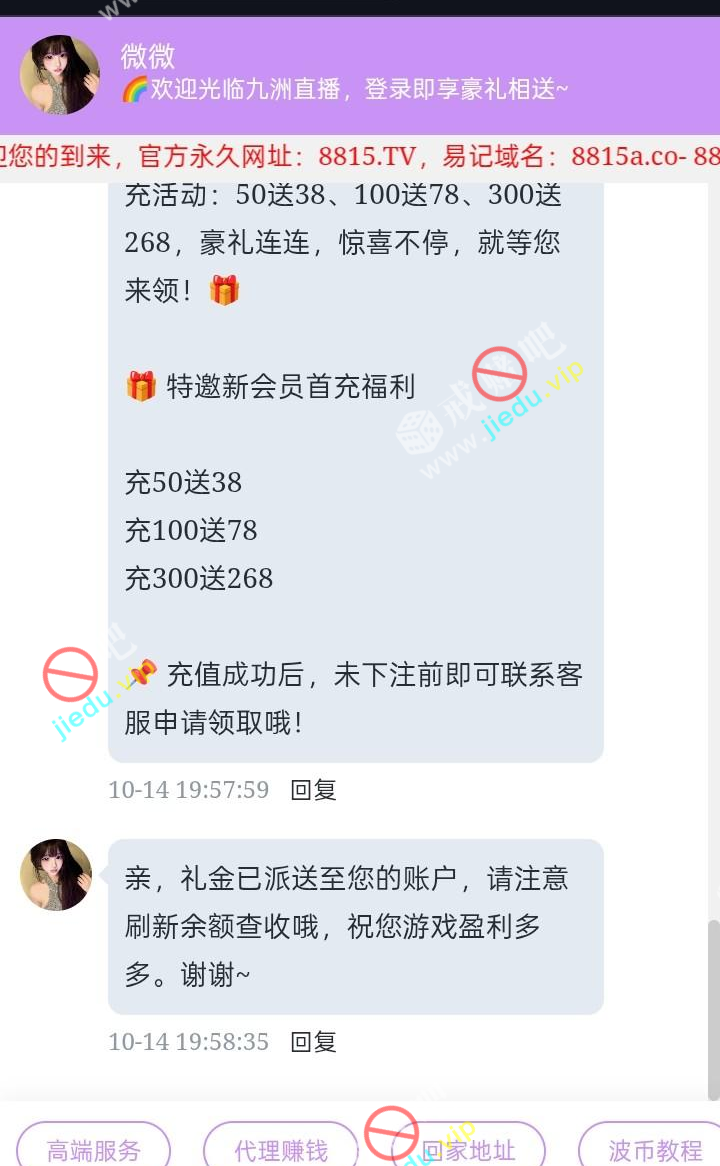Screen dimensions: 720x1166
Task: Open 微微's avatar in the header
Action: [x=60, y=75]
